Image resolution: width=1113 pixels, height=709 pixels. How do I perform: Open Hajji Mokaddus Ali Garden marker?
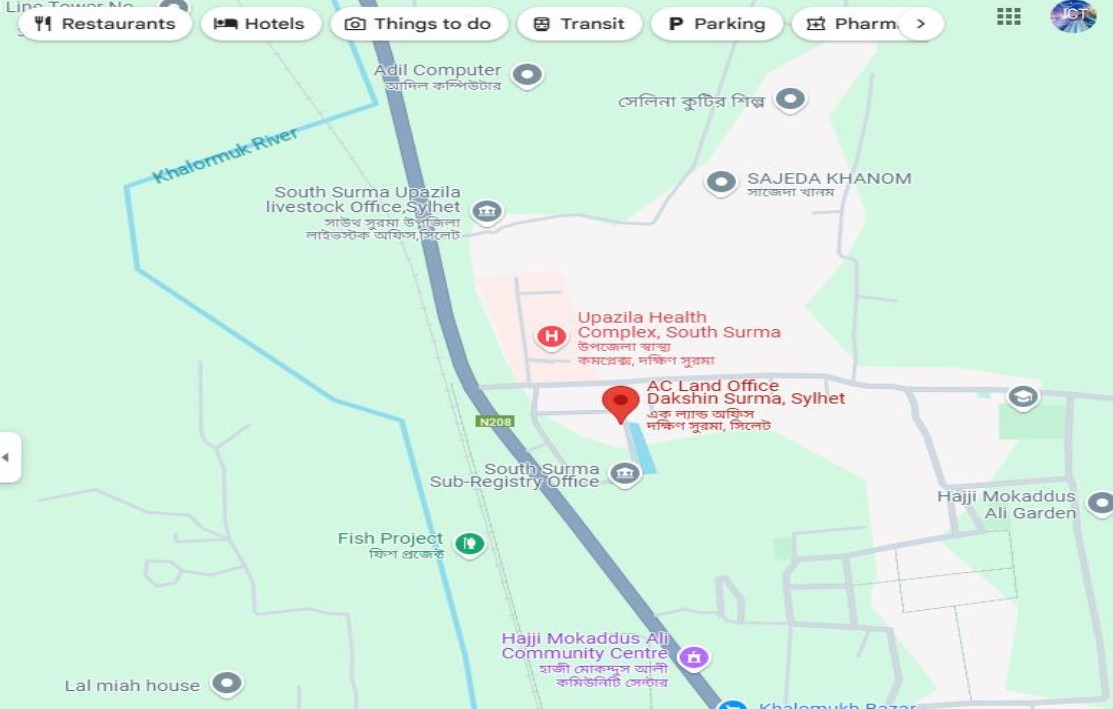(1099, 503)
